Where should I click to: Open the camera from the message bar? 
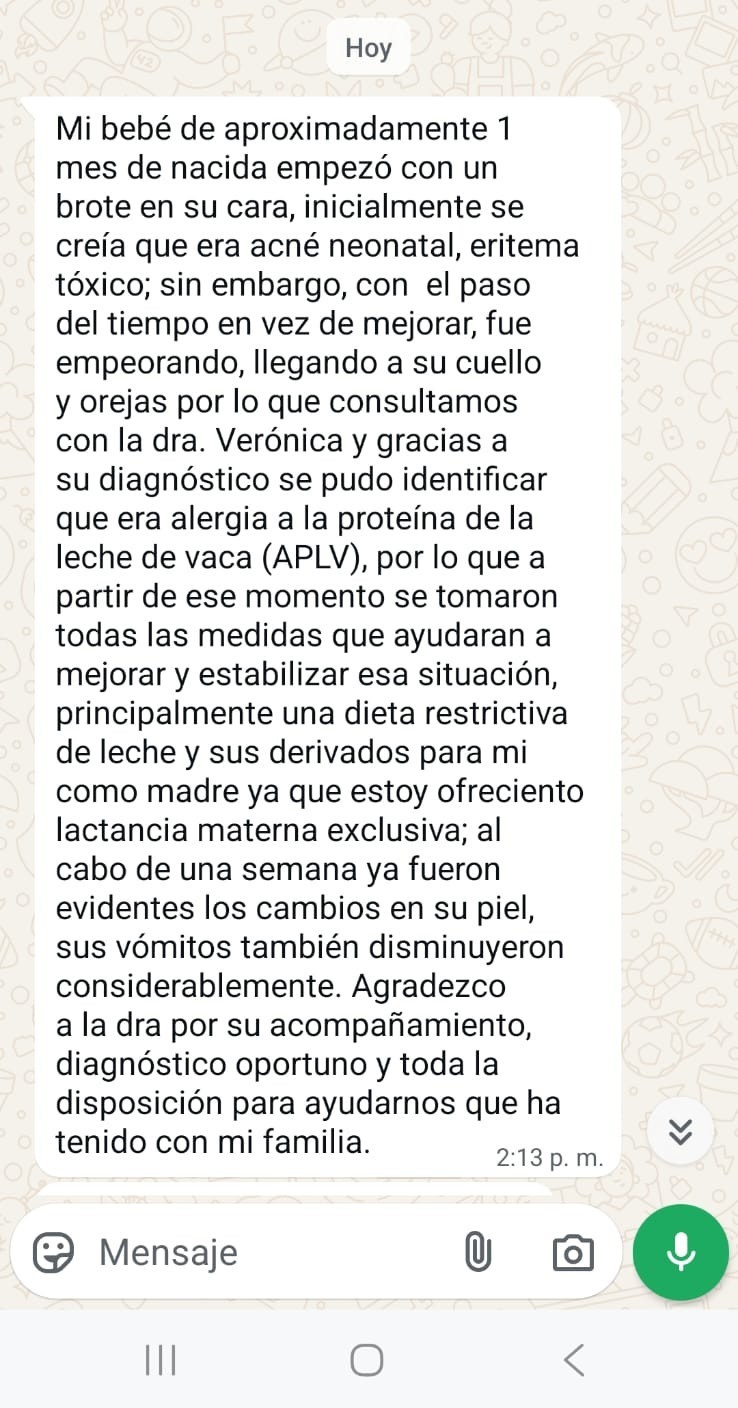[572, 1252]
